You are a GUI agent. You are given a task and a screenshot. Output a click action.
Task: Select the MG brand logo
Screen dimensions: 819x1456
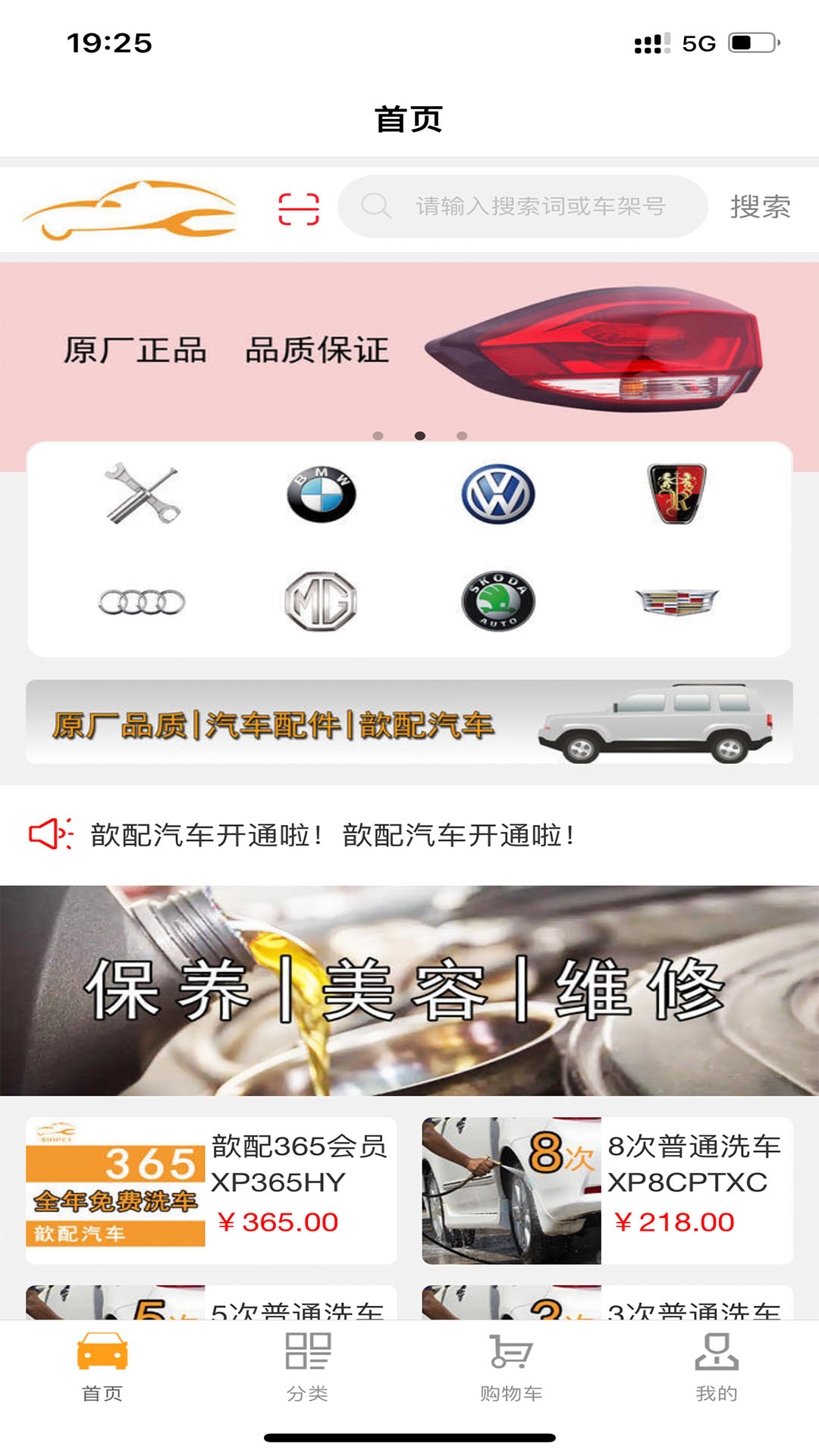(322, 602)
